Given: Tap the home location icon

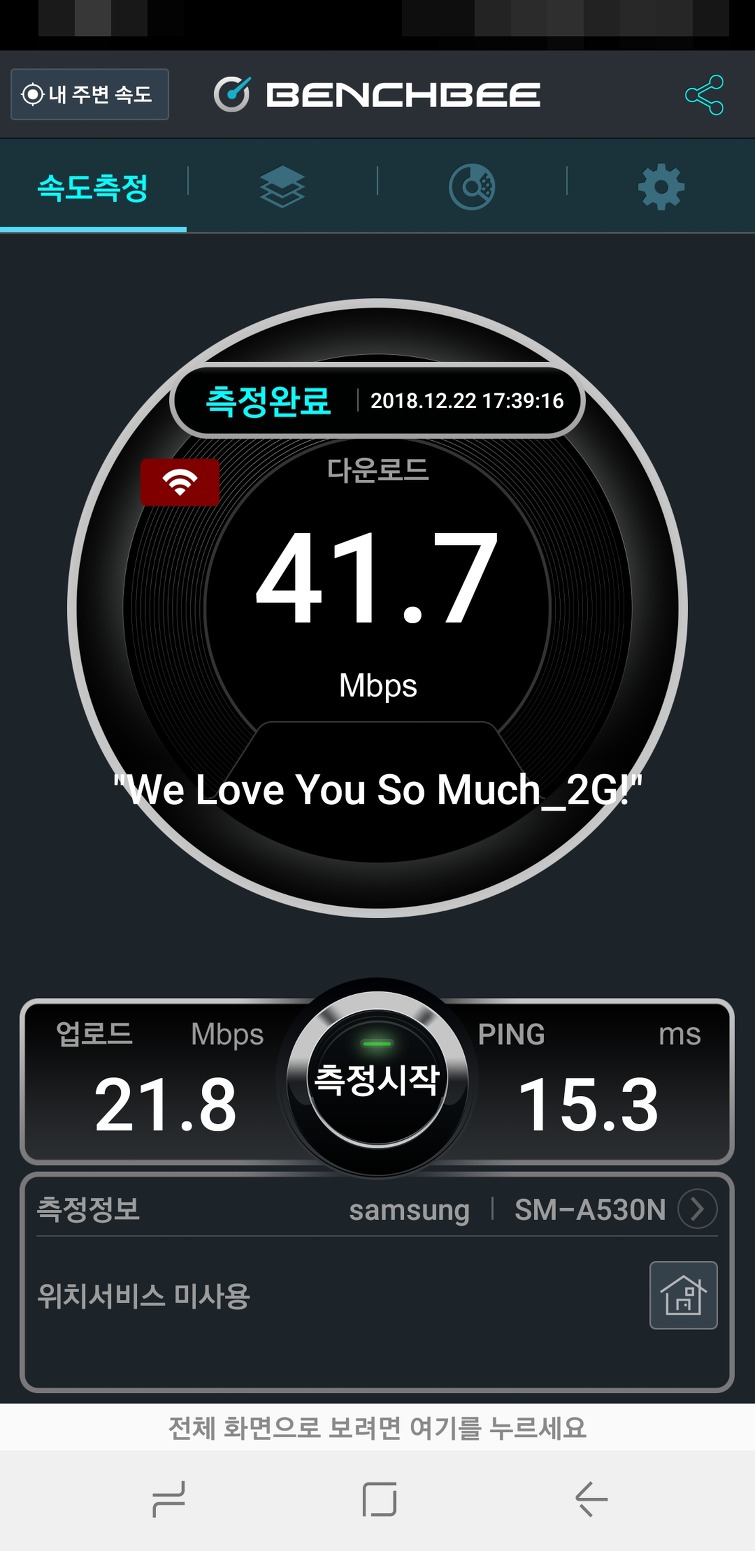Looking at the screenshot, I should point(683,1295).
